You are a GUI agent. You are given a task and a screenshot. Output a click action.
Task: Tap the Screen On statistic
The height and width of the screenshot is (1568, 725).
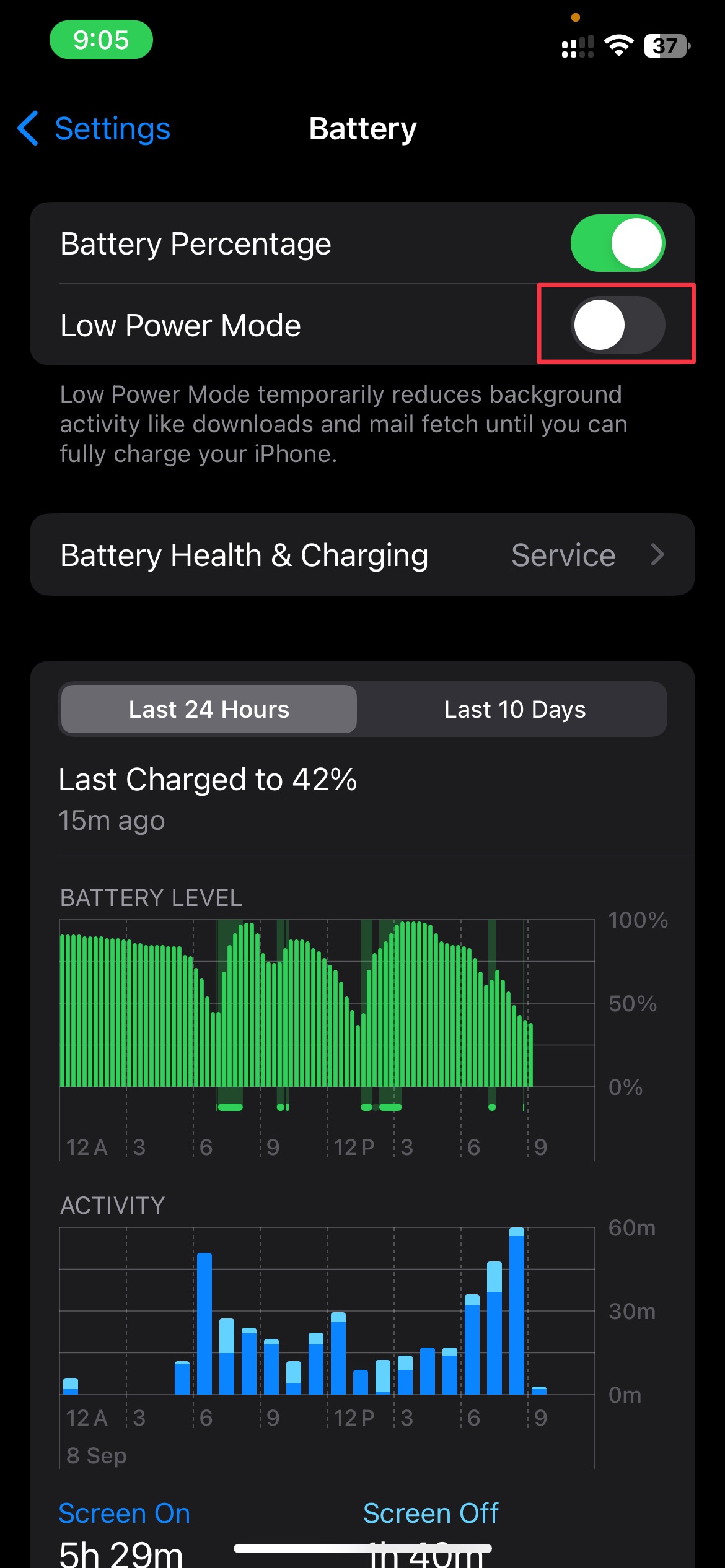(x=124, y=1514)
